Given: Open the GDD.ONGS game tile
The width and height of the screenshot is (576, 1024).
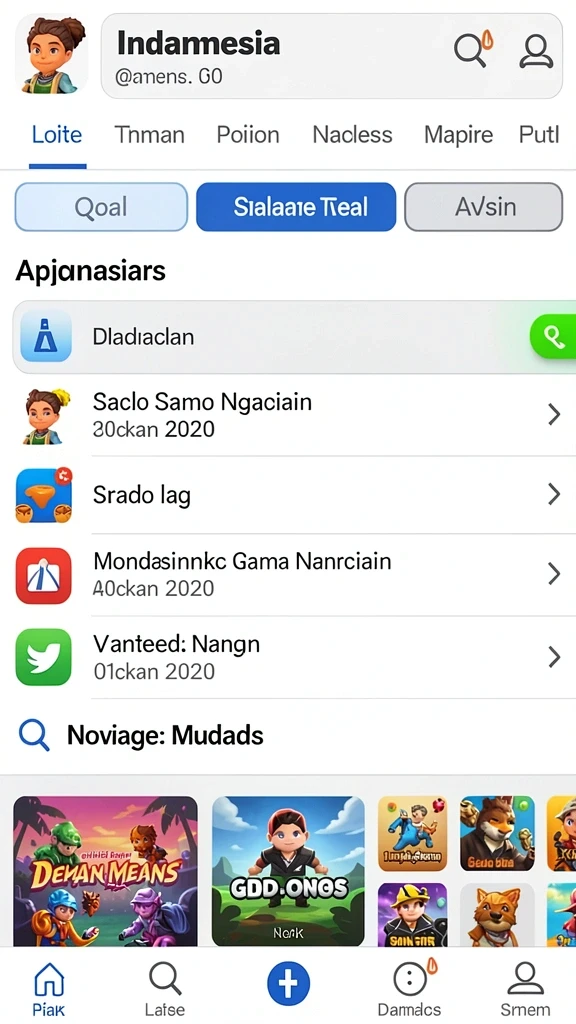Looking at the screenshot, I should (x=288, y=871).
